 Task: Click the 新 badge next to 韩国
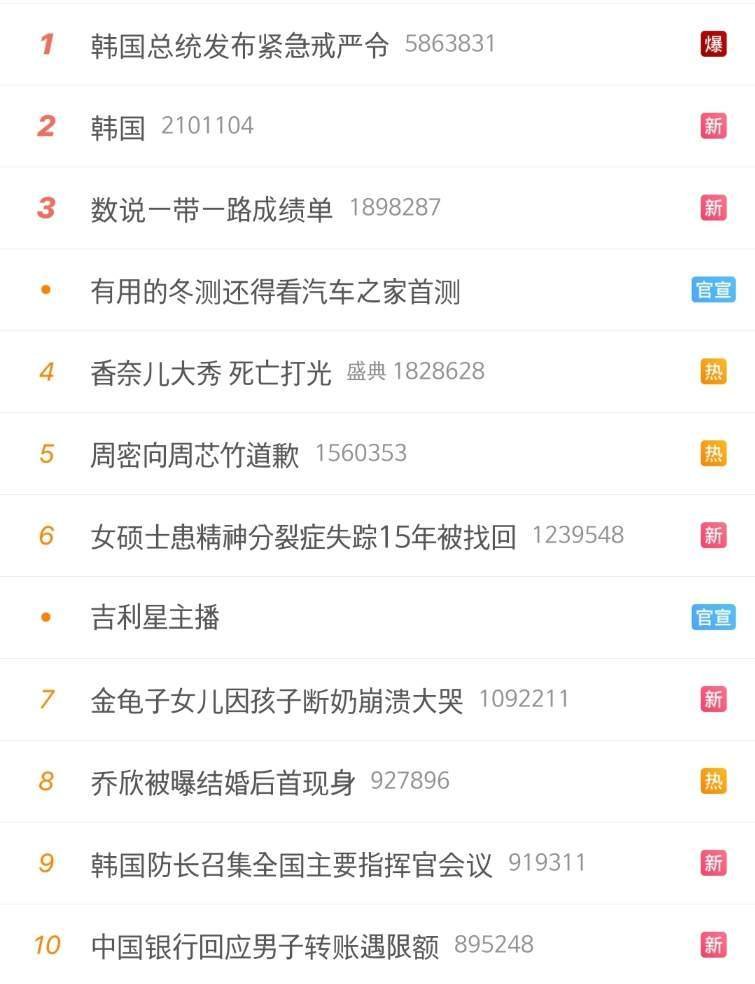[x=713, y=127]
